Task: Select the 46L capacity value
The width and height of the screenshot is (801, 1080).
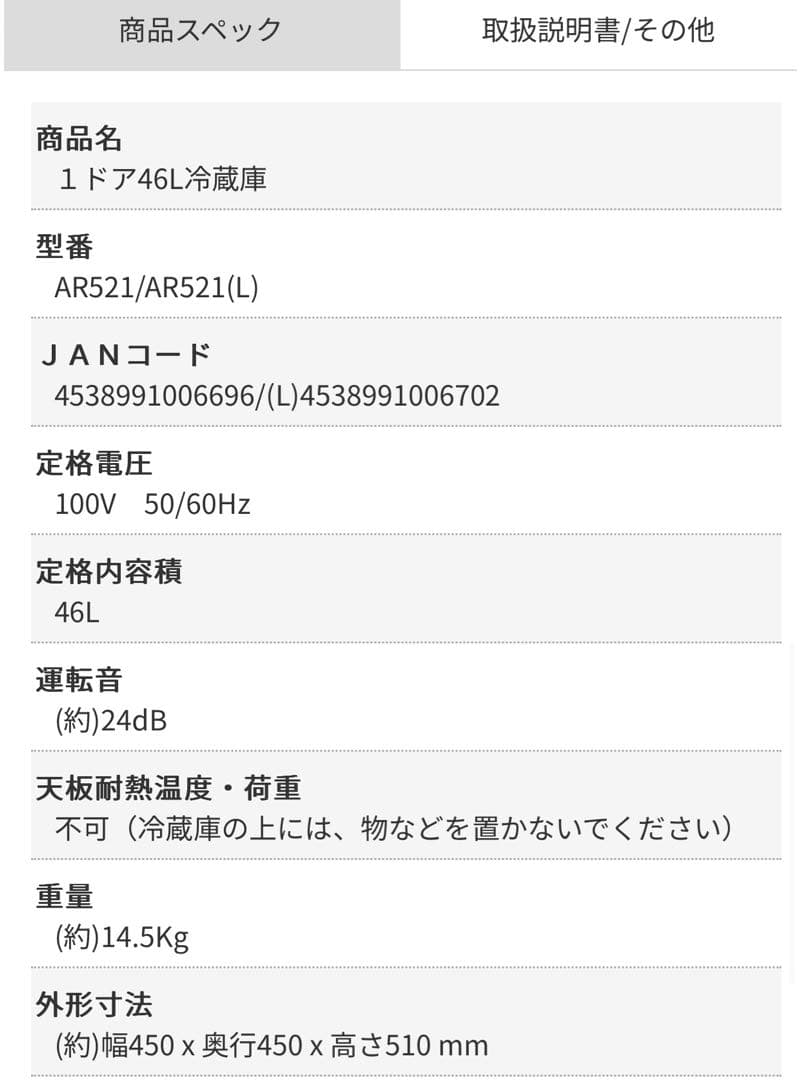Action: click(x=76, y=612)
